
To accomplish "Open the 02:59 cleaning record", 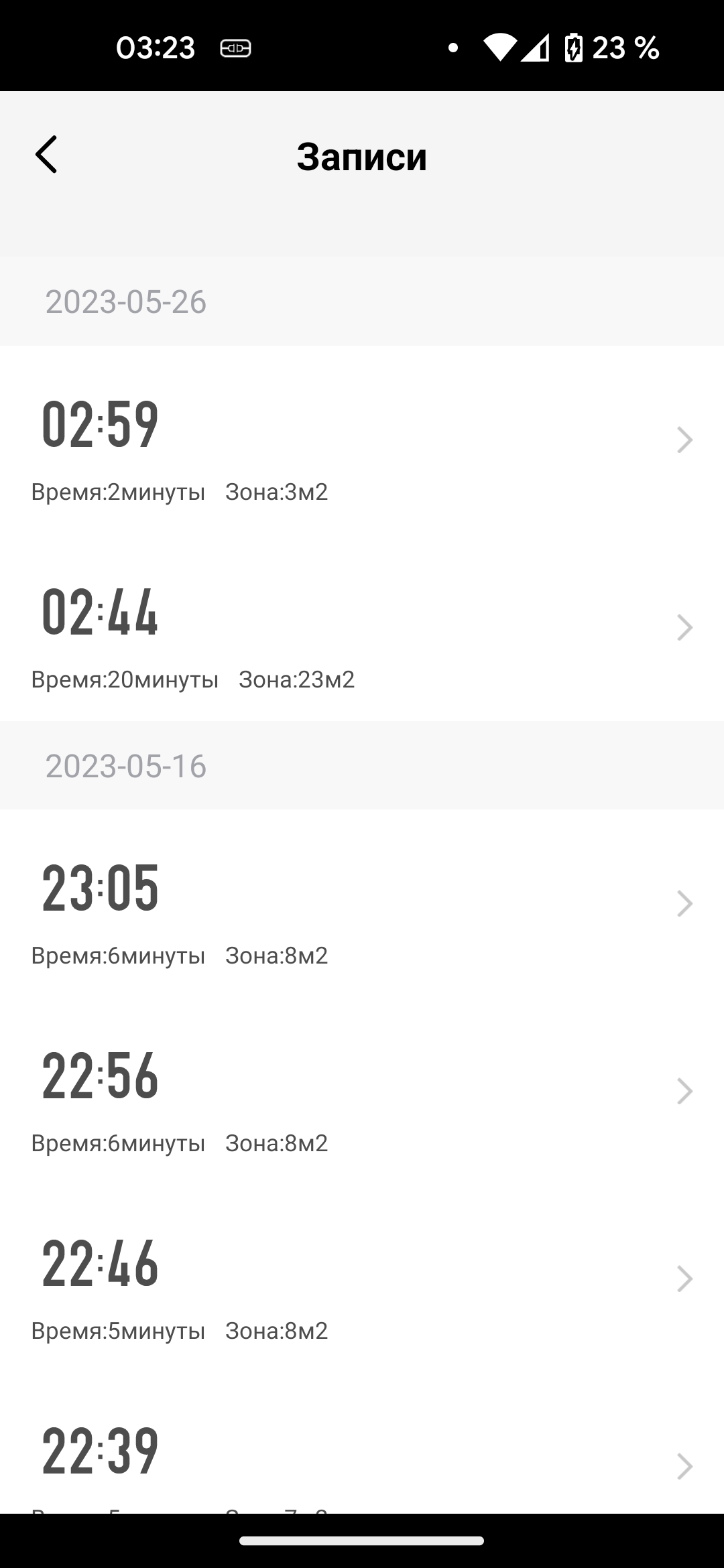I will [x=362, y=440].
